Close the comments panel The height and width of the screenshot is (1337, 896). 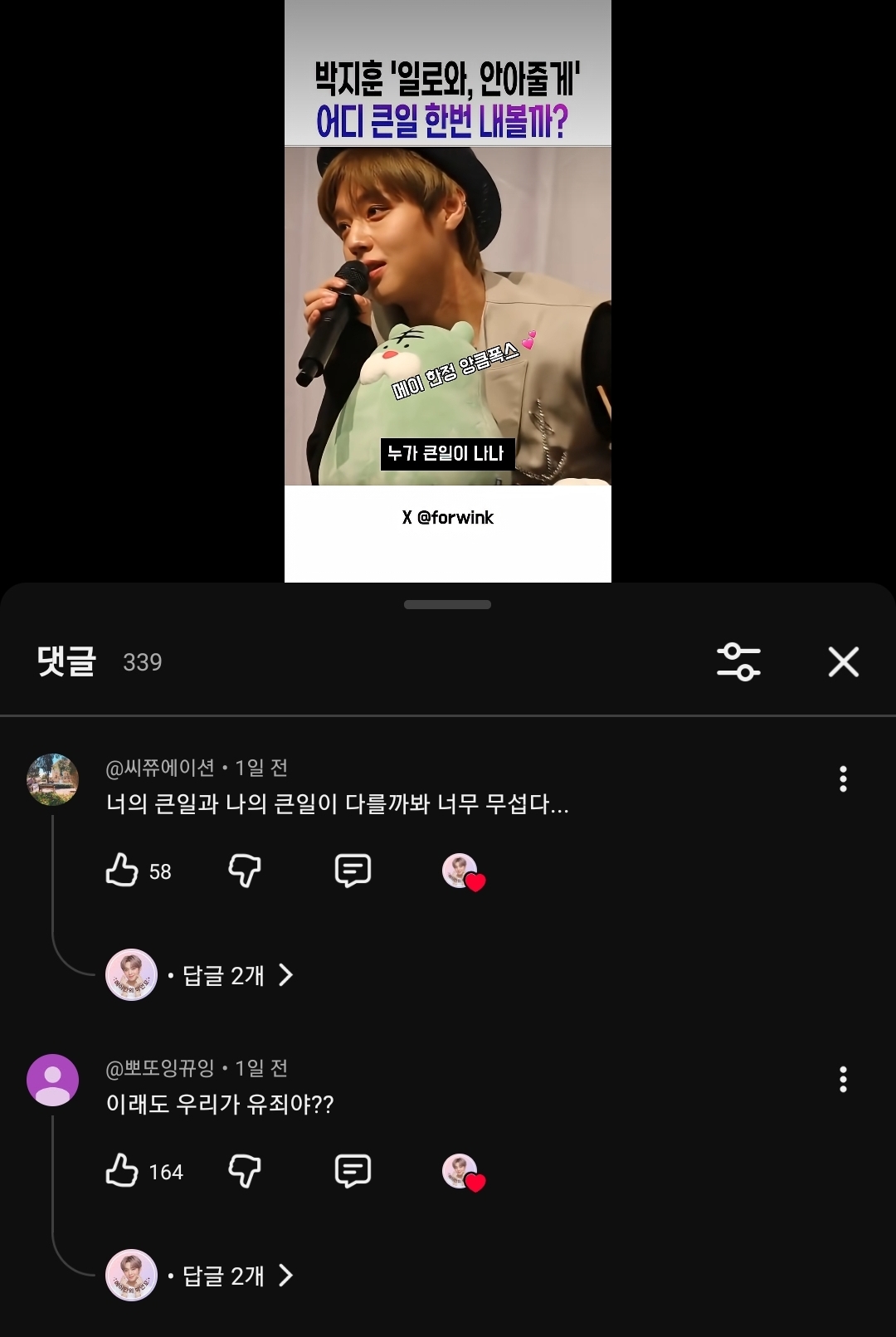pos(843,661)
